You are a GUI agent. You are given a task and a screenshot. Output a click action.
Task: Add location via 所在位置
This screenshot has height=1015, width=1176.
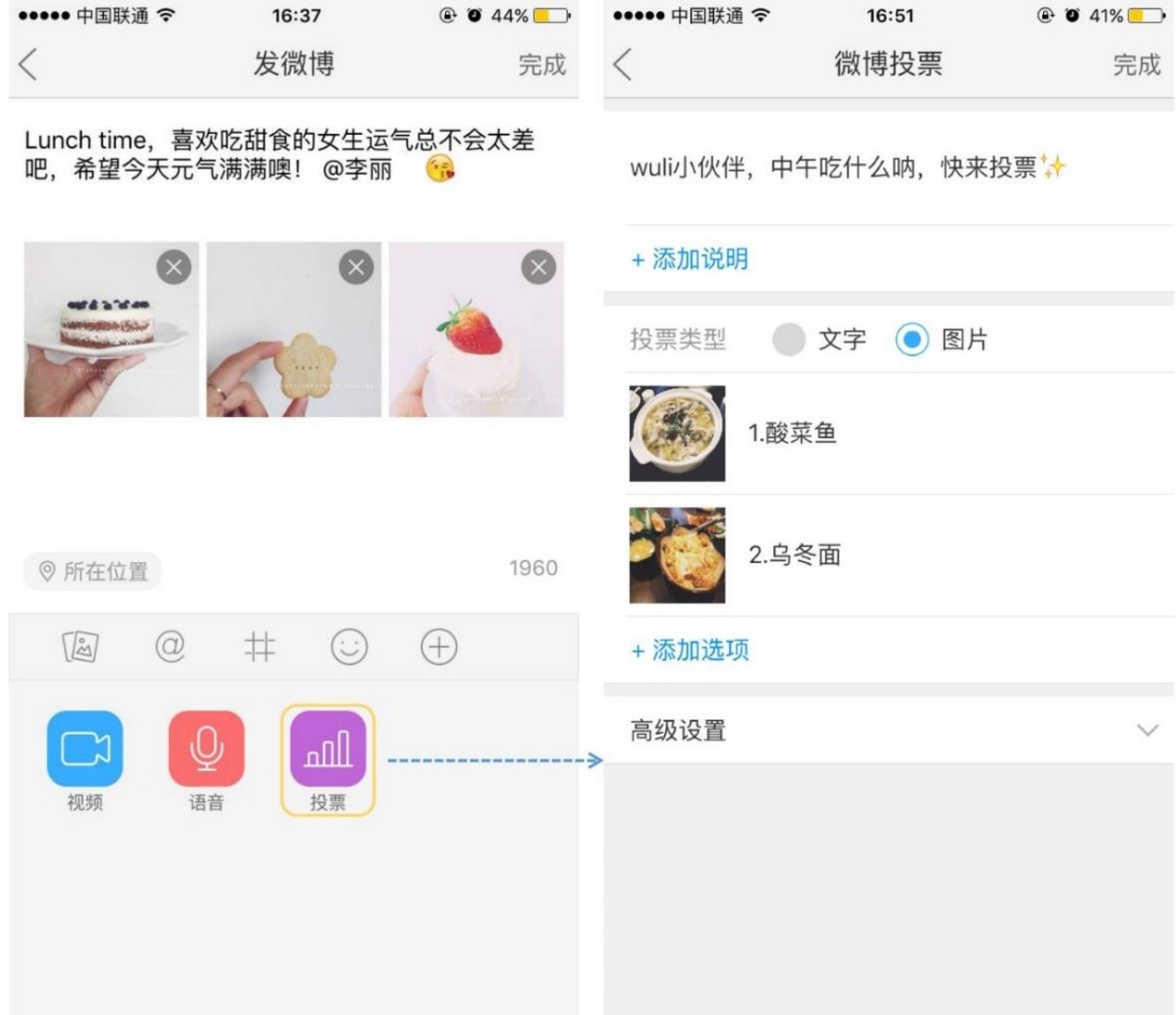[x=93, y=571]
